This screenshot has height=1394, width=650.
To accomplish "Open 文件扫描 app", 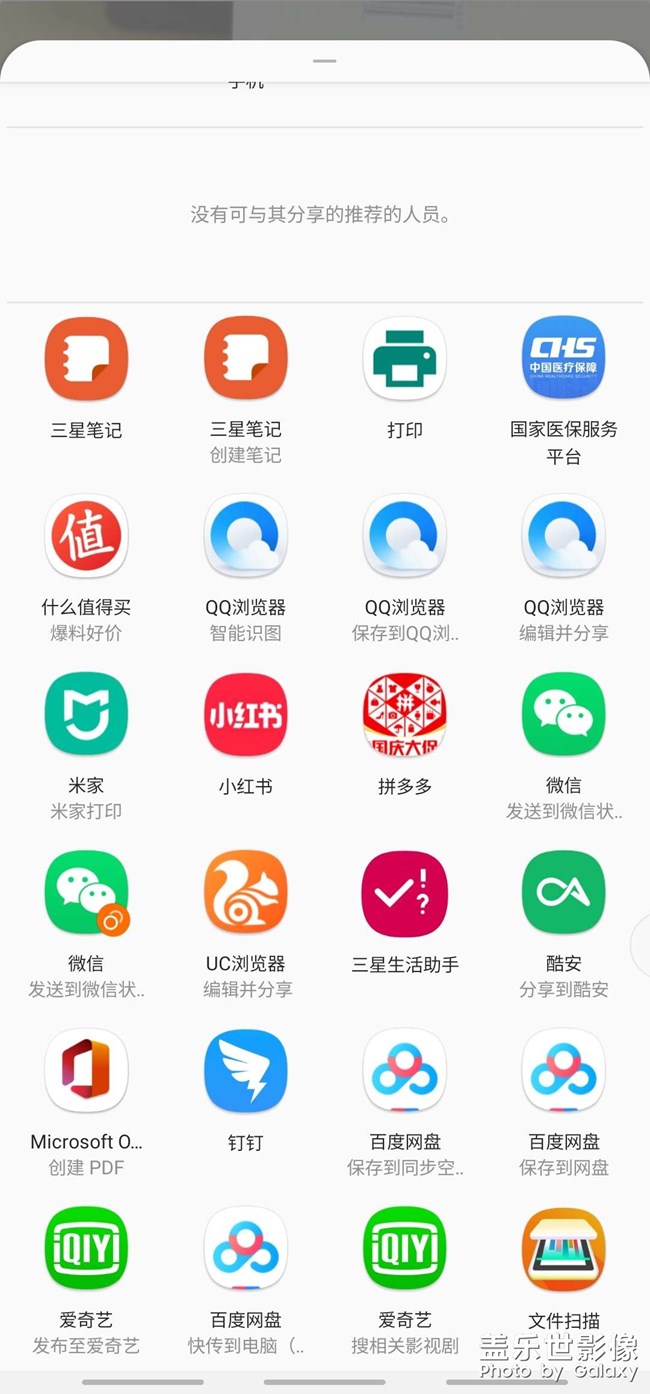I will pyautogui.click(x=563, y=1249).
